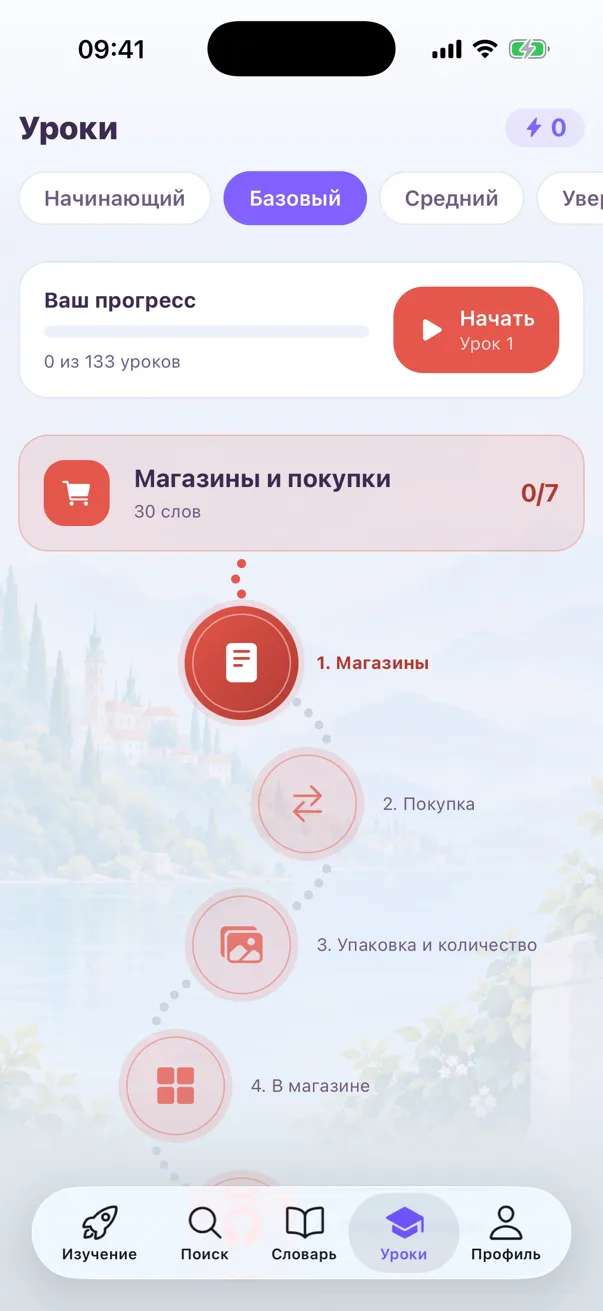
Task: Switch to the Поиск tab
Action: point(205,1233)
